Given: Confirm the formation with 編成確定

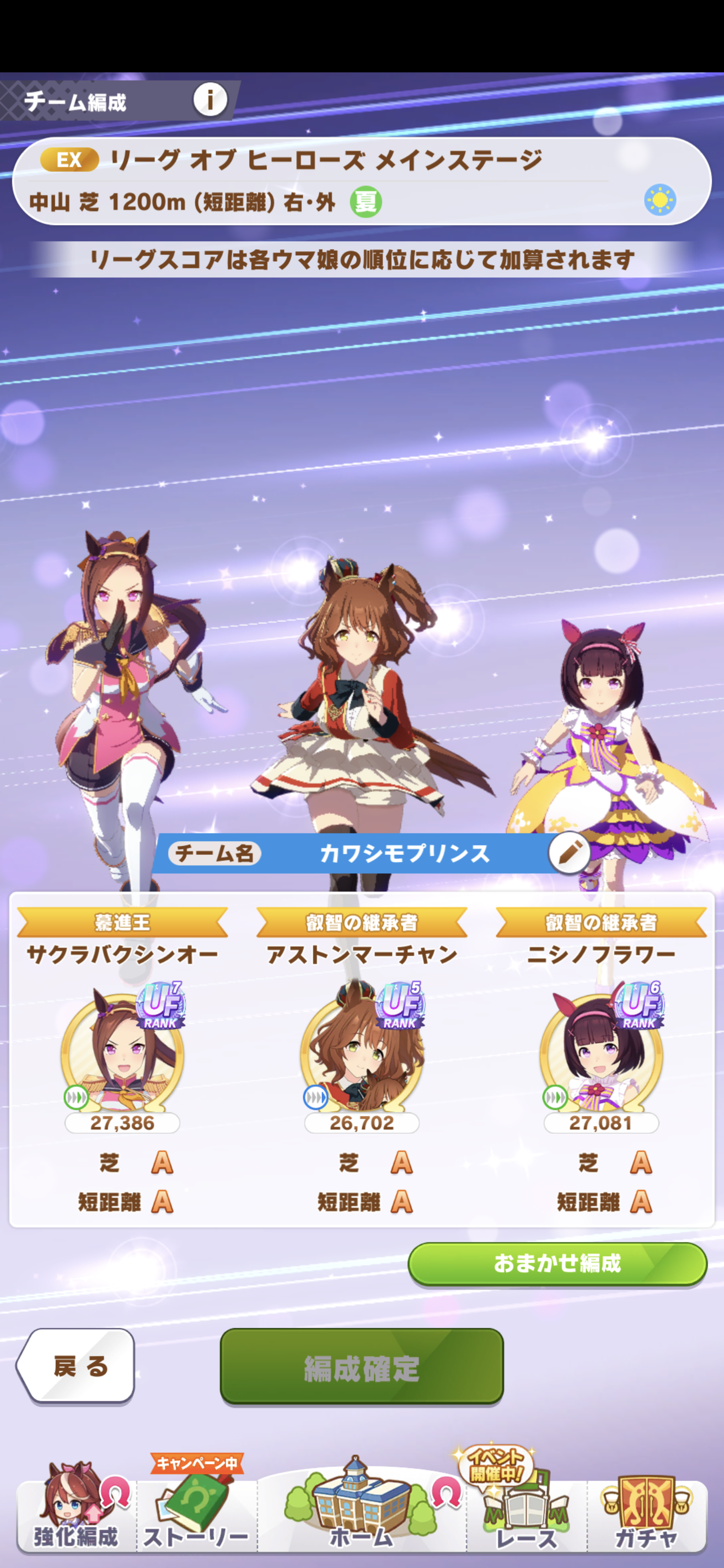Looking at the screenshot, I should click(361, 1366).
